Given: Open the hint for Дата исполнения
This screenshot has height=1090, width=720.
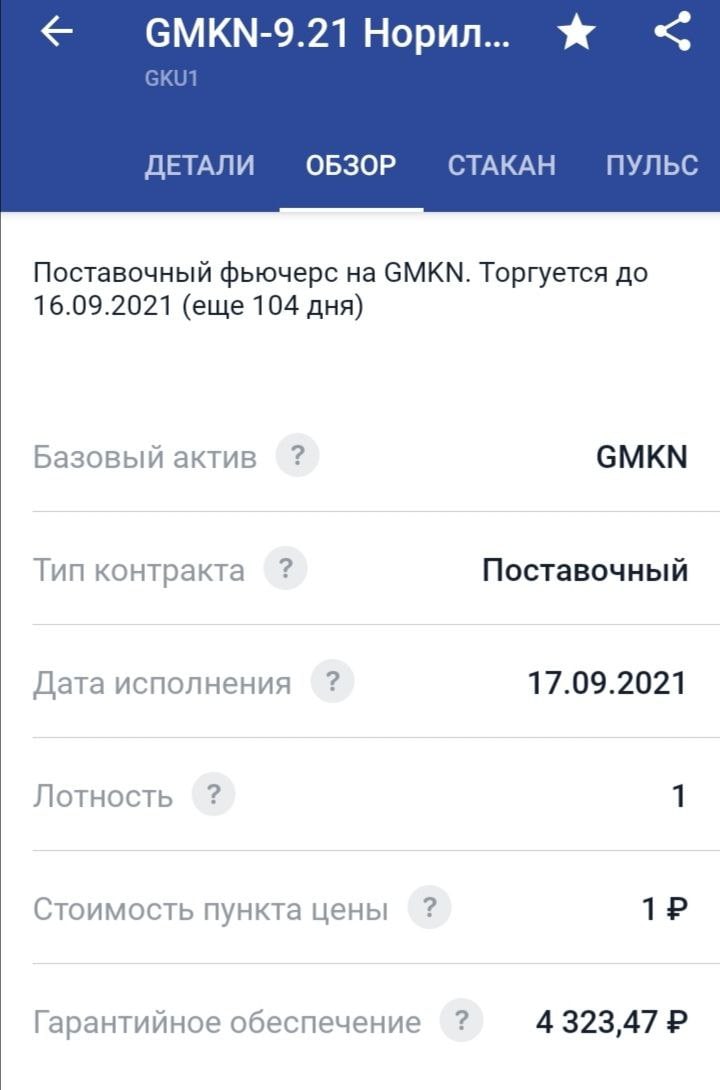Looking at the screenshot, I should pos(332,683).
